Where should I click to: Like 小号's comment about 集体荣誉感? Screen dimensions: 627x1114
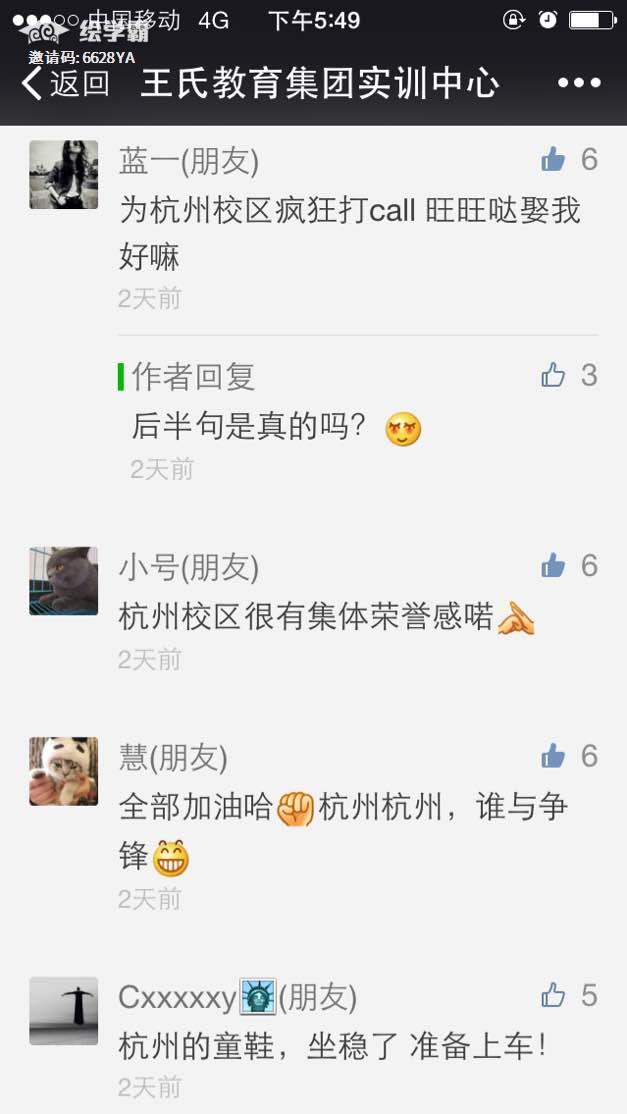[x=554, y=566]
